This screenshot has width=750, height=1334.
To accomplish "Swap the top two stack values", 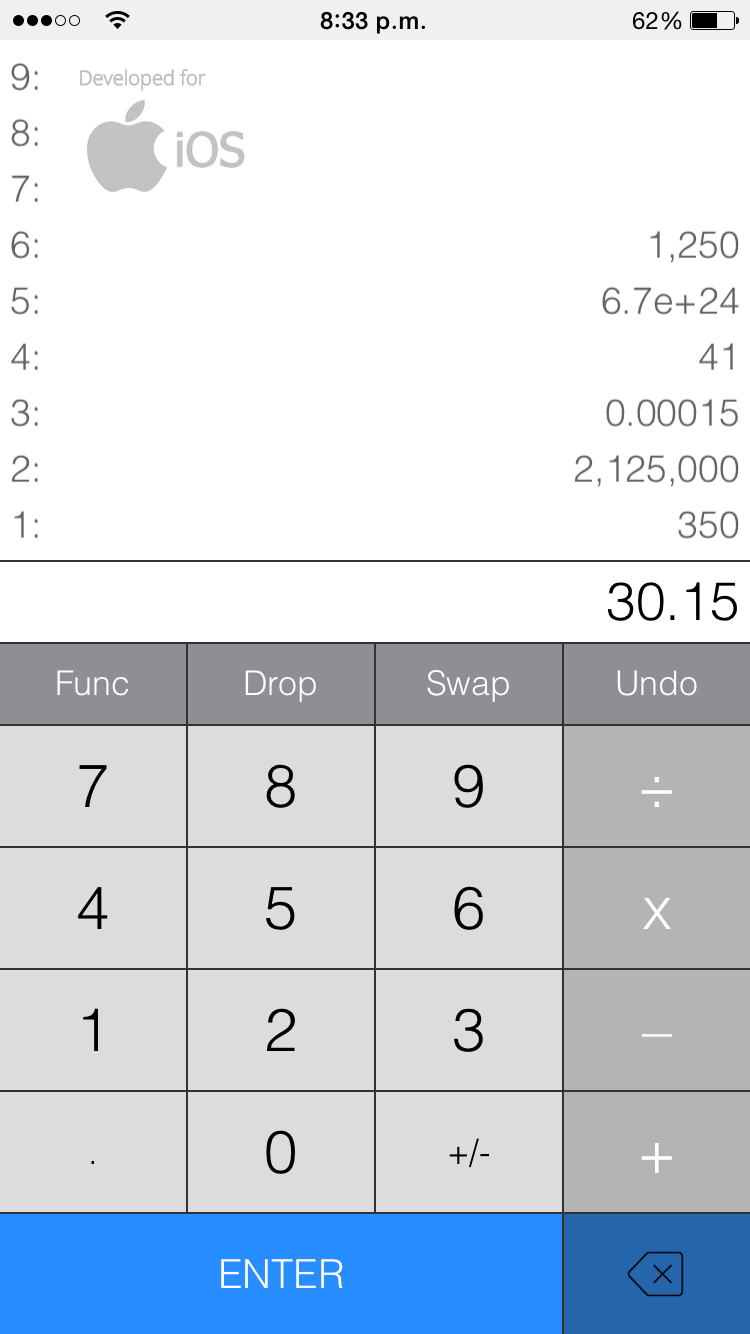I will 469,684.
